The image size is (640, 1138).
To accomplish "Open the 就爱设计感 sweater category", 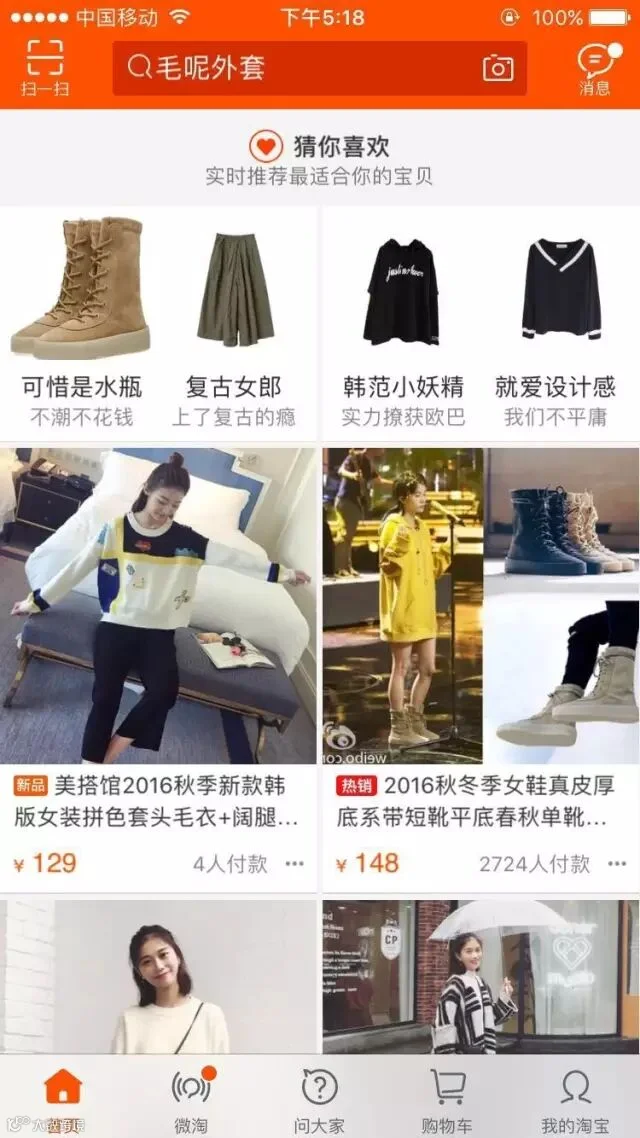I will pos(556,323).
